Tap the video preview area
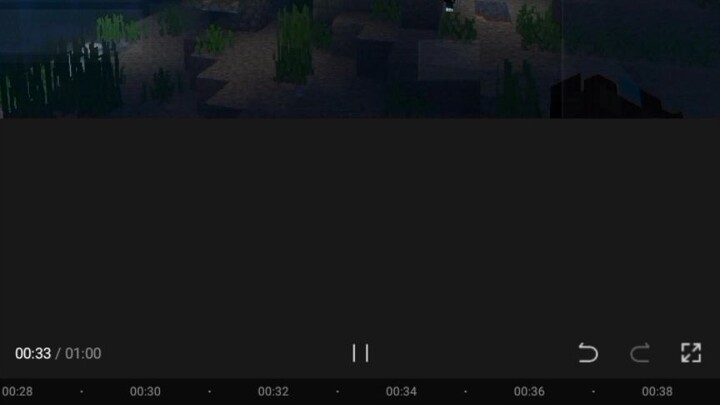 pos(360,60)
